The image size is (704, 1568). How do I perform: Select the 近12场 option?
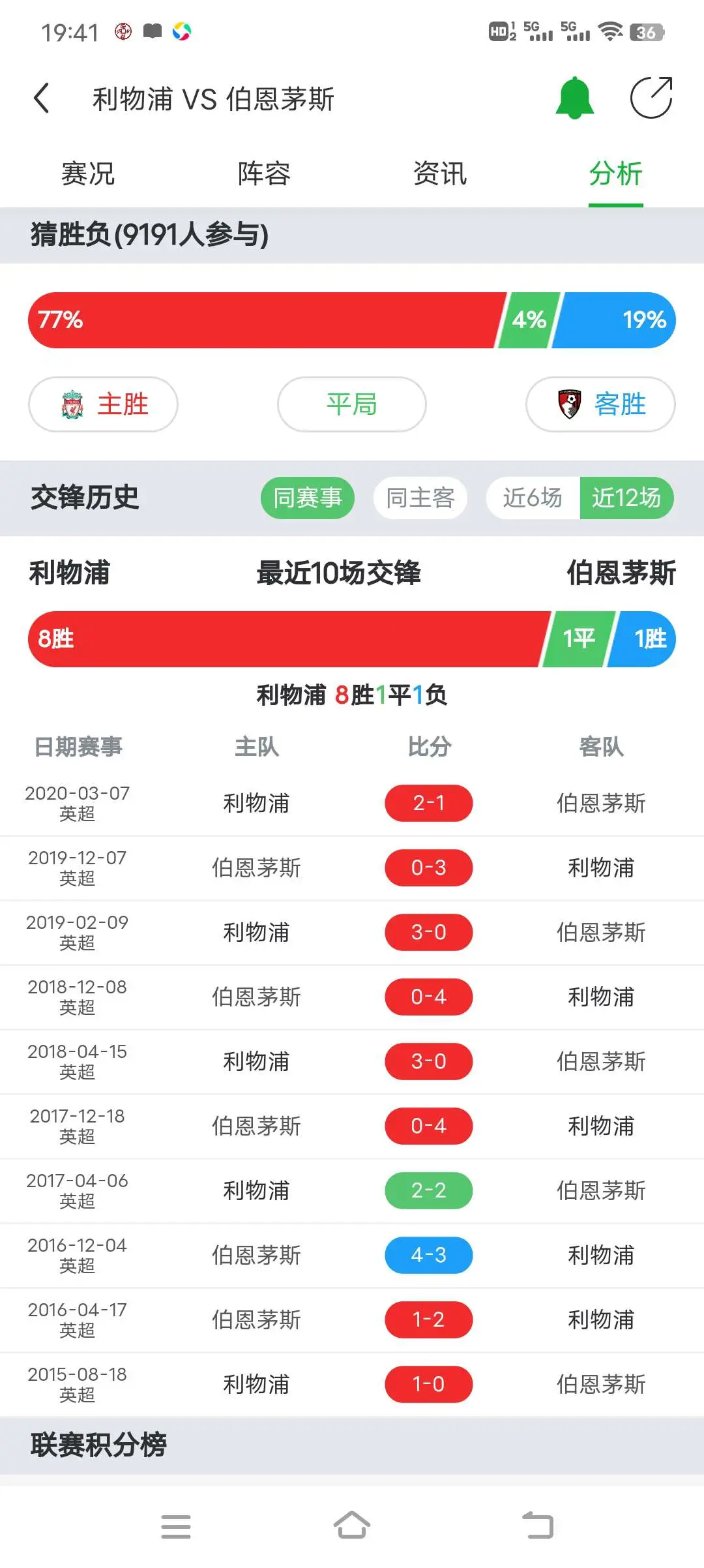(626, 498)
